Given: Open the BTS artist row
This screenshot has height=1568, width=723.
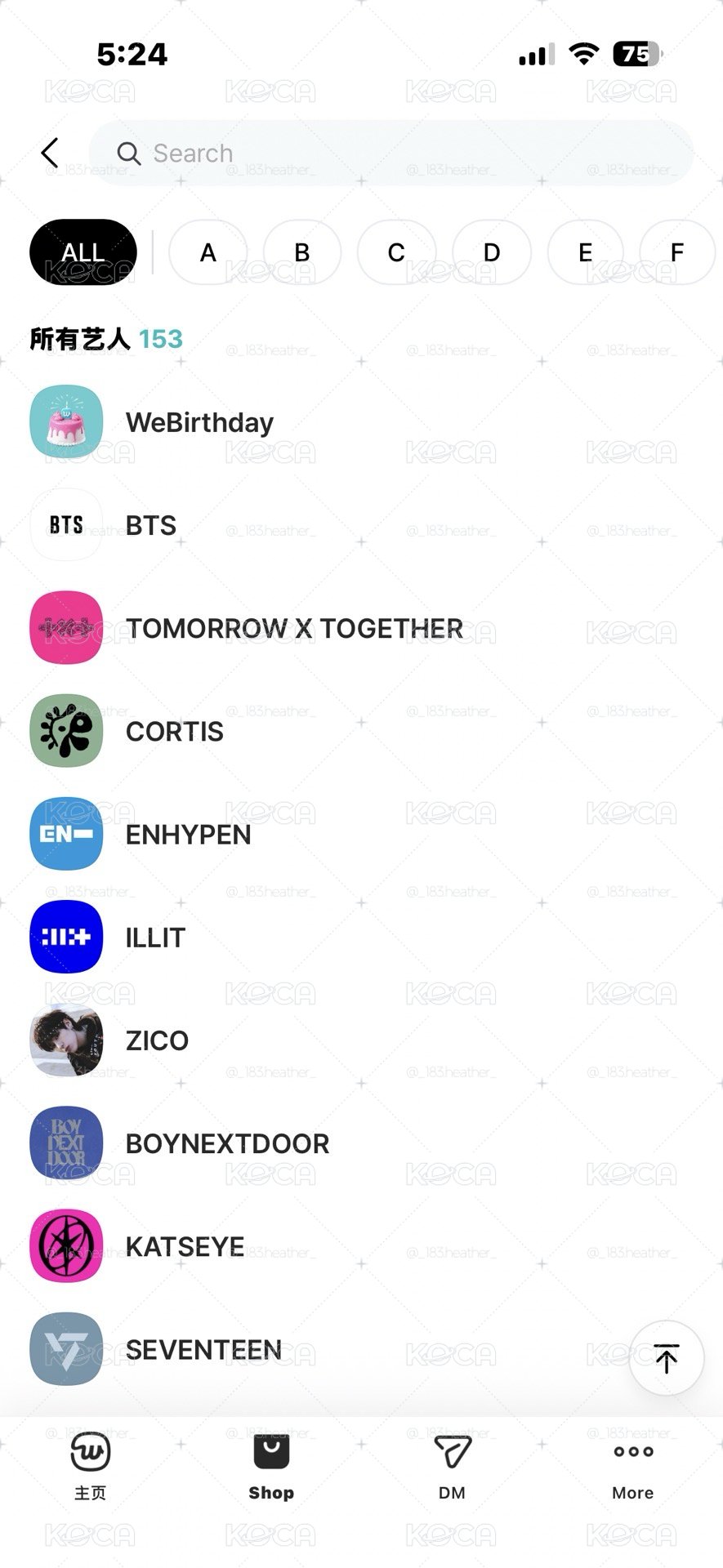Looking at the screenshot, I should (x=361, y=525).
